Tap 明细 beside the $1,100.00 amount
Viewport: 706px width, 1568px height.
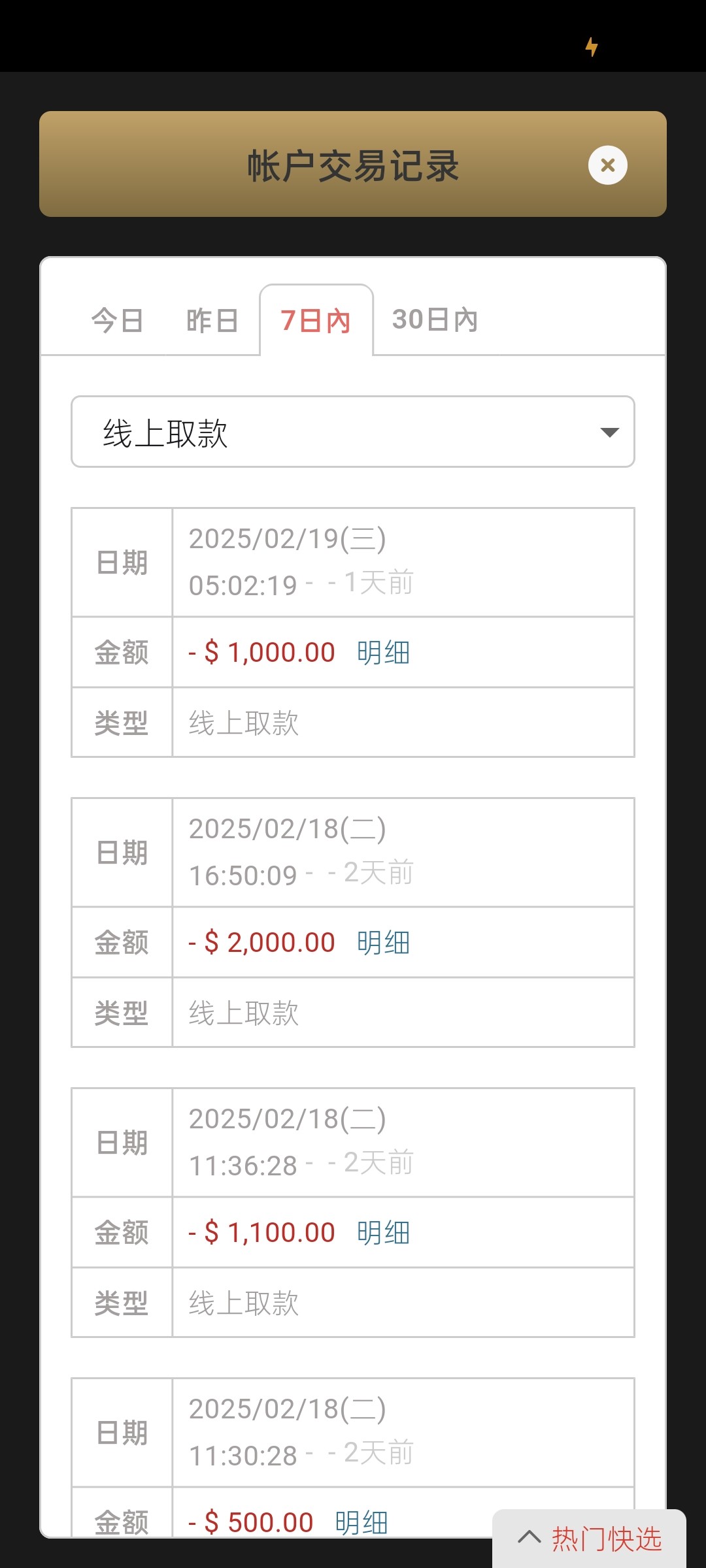pyautogui.click(x=383, y=1233)
